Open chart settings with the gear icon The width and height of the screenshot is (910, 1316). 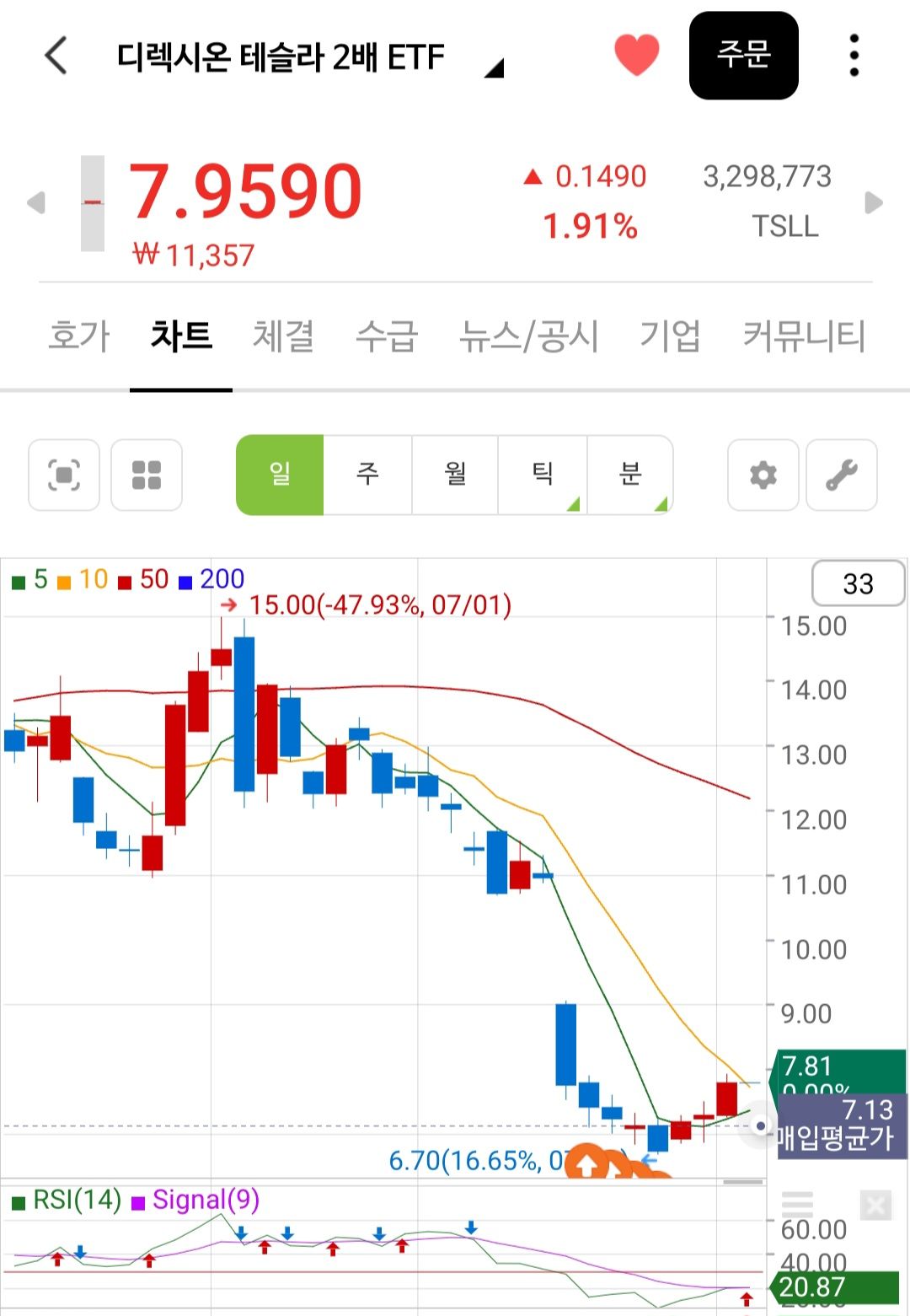click(763, 475)
